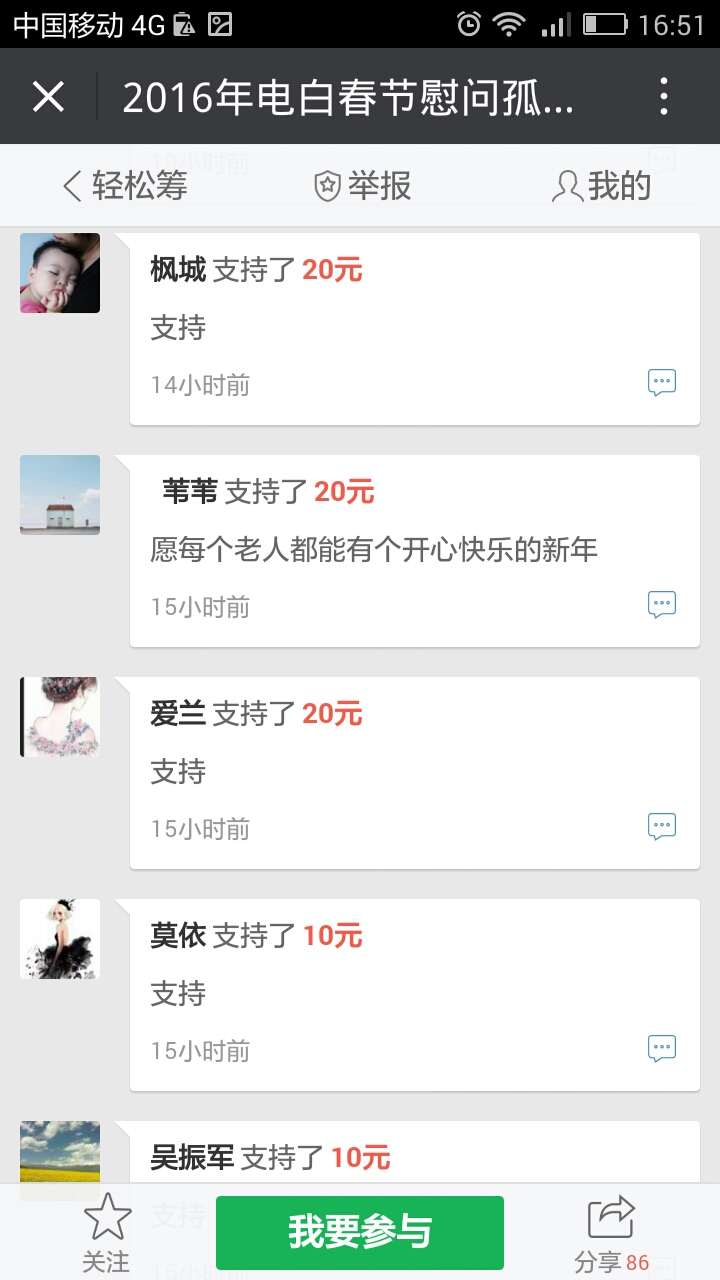Share this campaign via 分享
This screenshot has width=720, height=1280.
[612, 1232]
